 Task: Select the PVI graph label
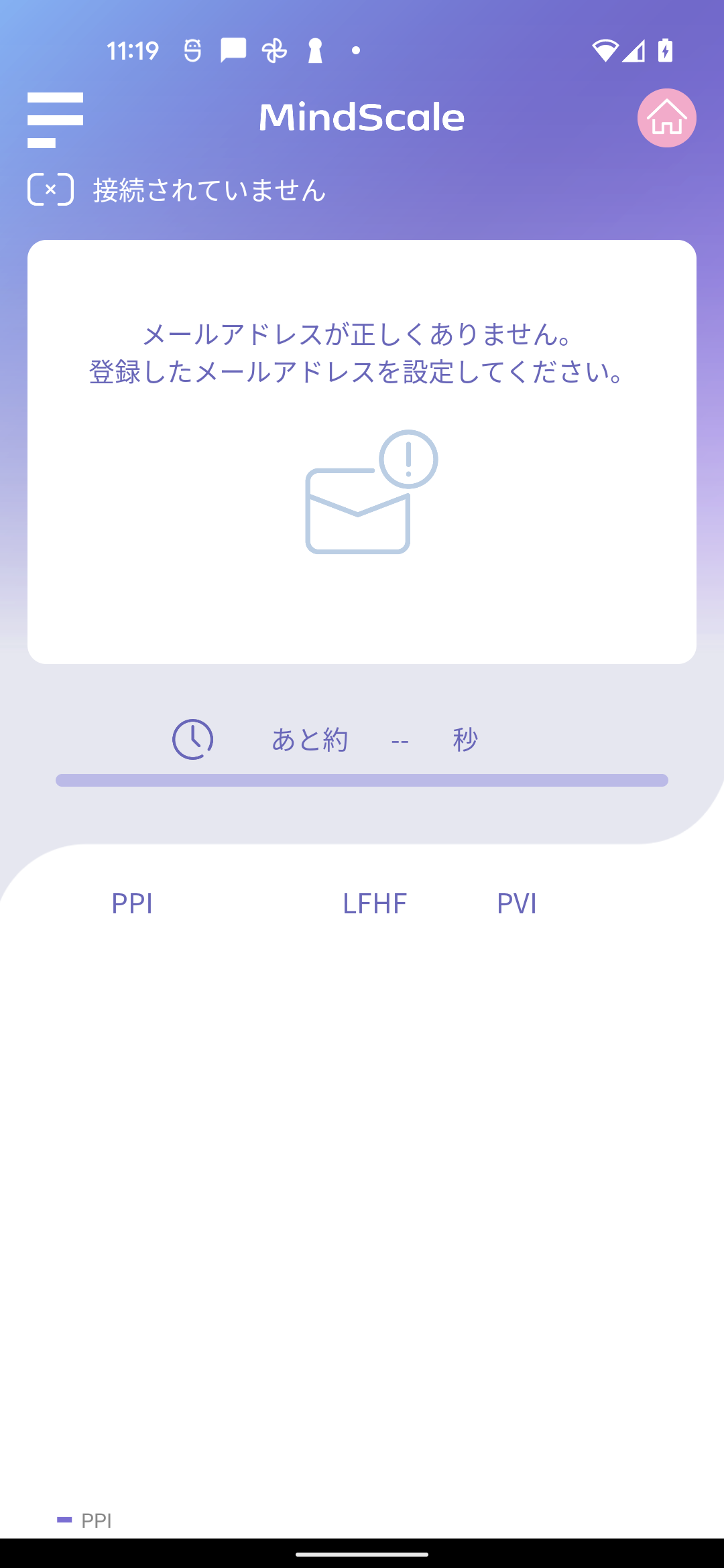tap(517, 904)
